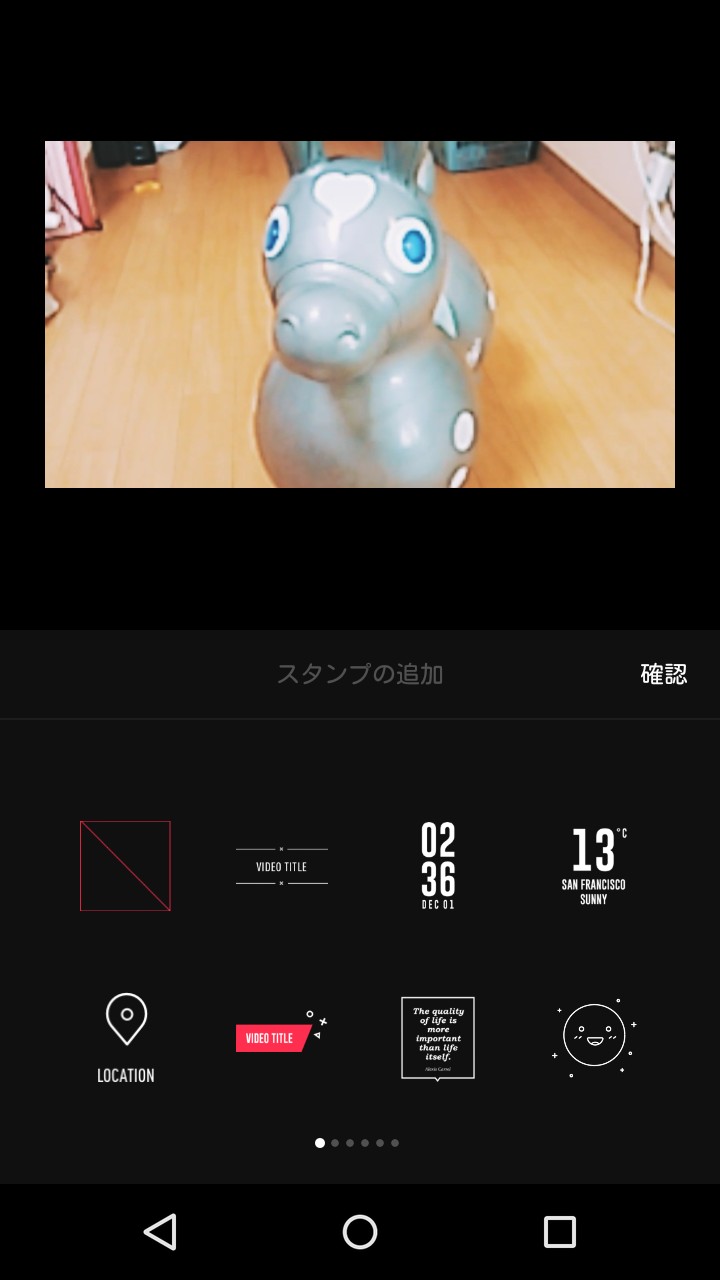Select the red VIDEO TITLE banner stamp

pyautogui.click(x=281, y=1035)
